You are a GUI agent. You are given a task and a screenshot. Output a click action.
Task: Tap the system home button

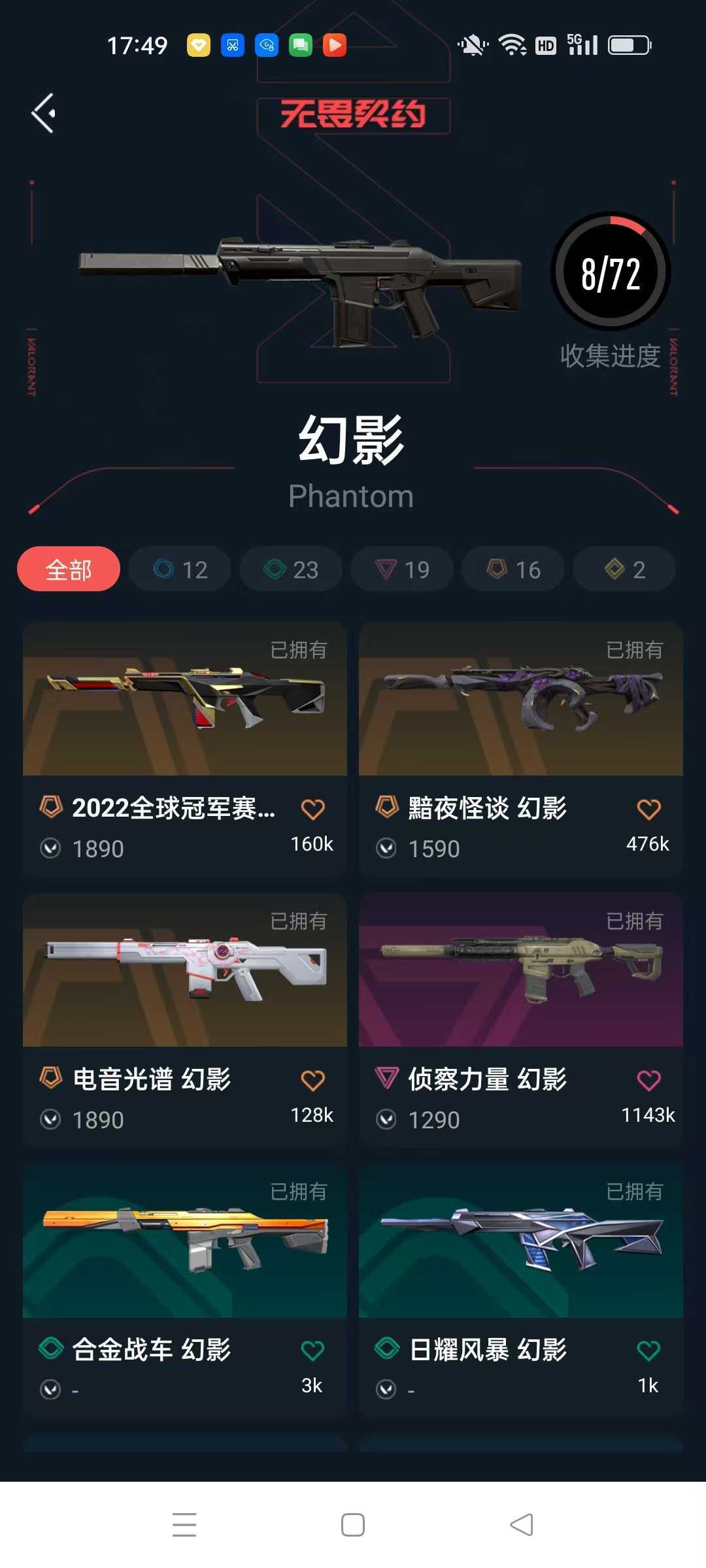[x=353, y=1525]
